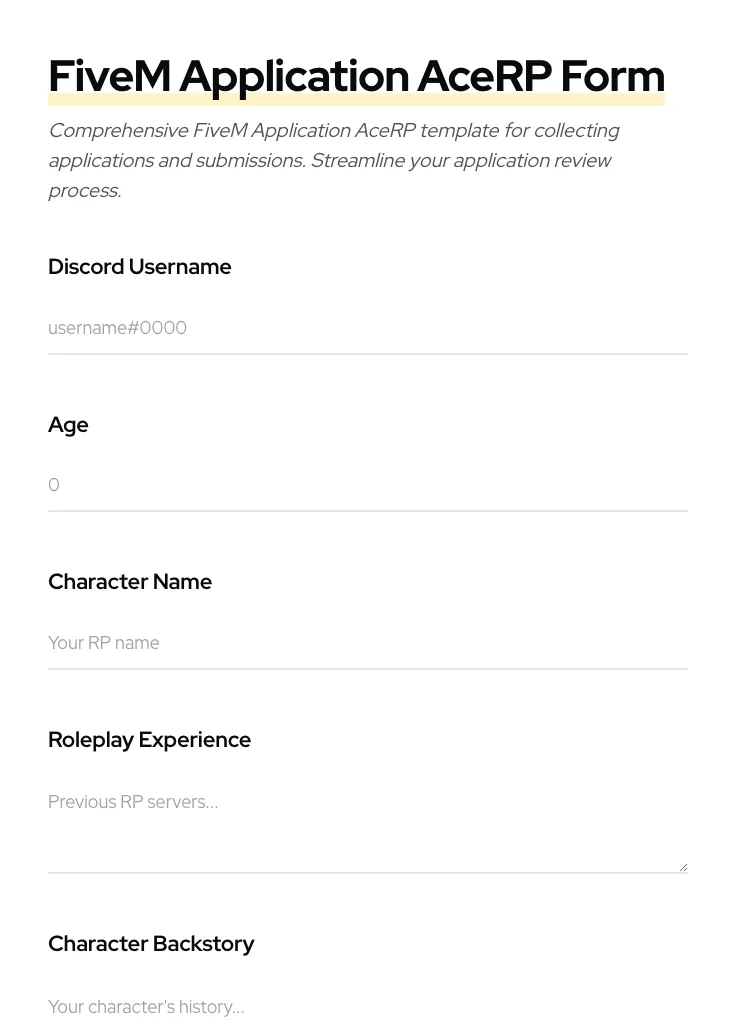Screen dimensions: 736x1024
Task: Click the Character Name label
Action: coord(130,582)
